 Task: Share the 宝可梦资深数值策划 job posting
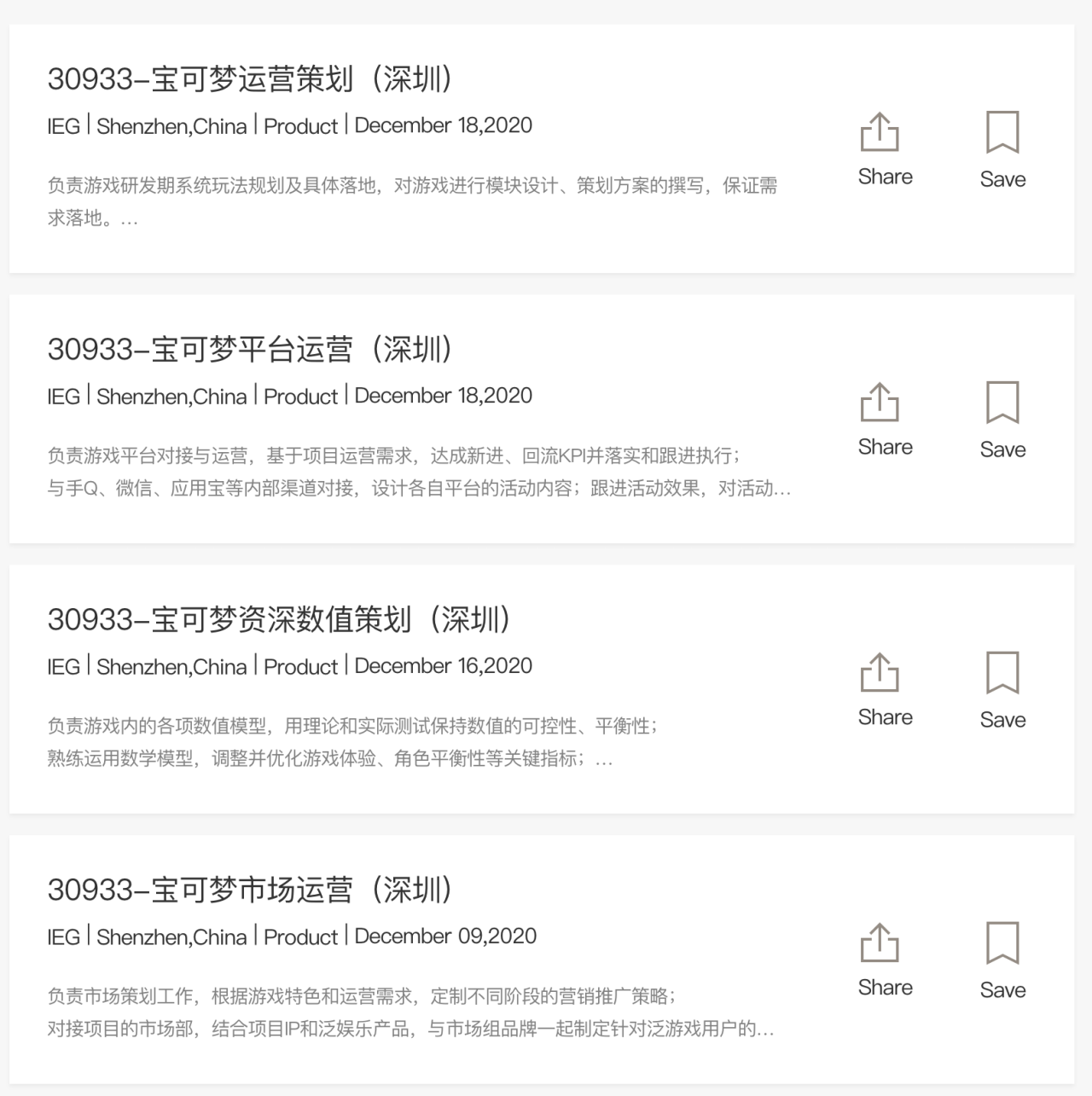pos(884,689)
